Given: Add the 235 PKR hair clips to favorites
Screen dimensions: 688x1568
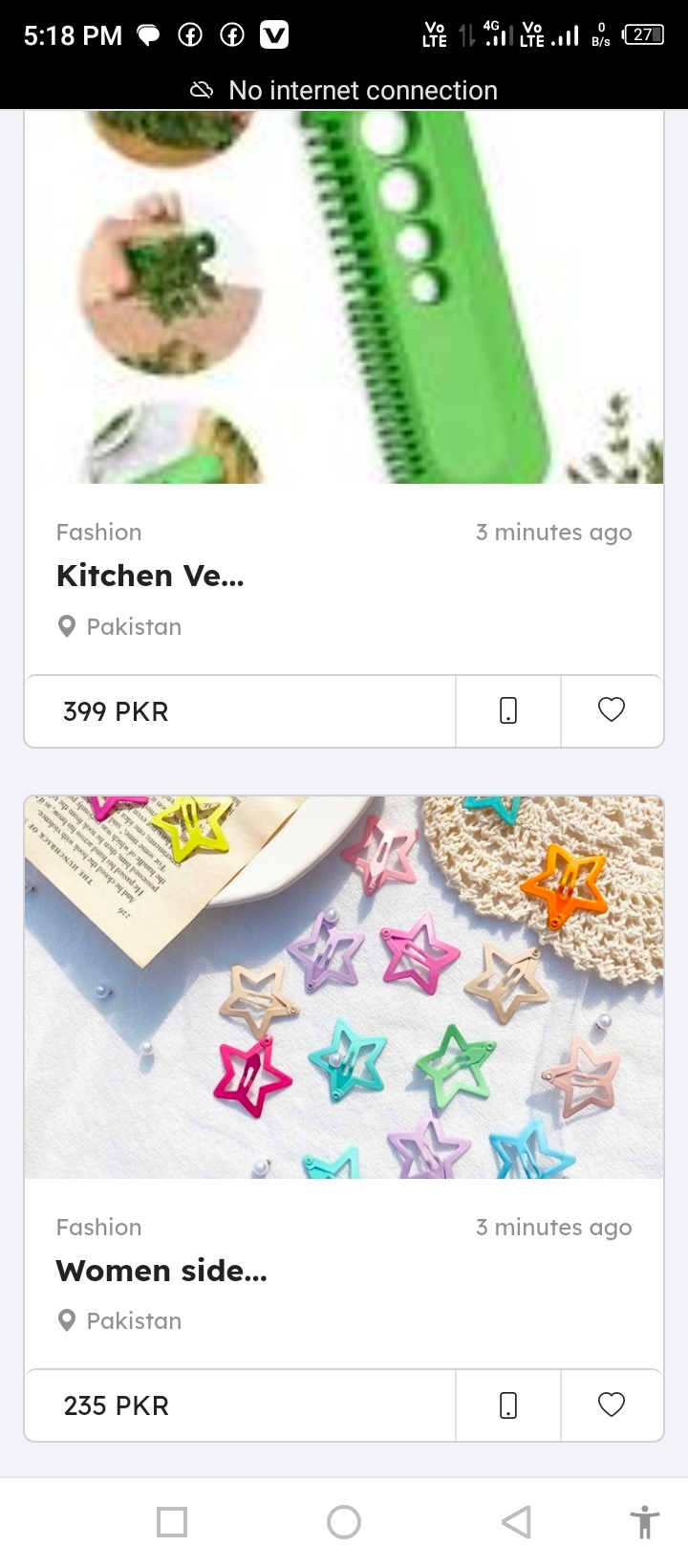Looking at the screenshot, I should 612,1405.
